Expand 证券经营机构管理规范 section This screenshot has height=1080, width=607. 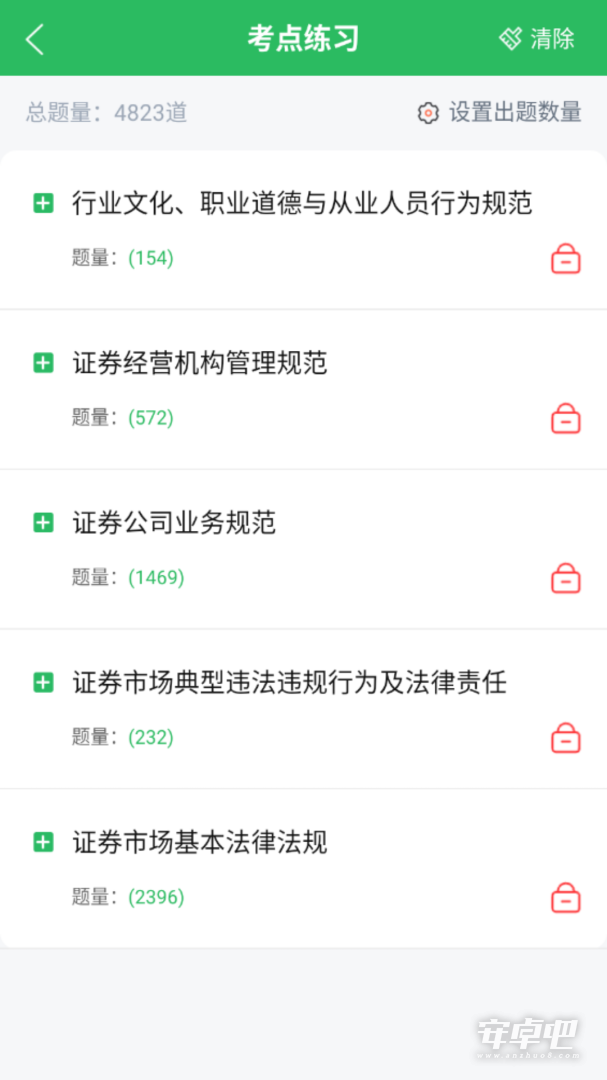click(43, 363)
